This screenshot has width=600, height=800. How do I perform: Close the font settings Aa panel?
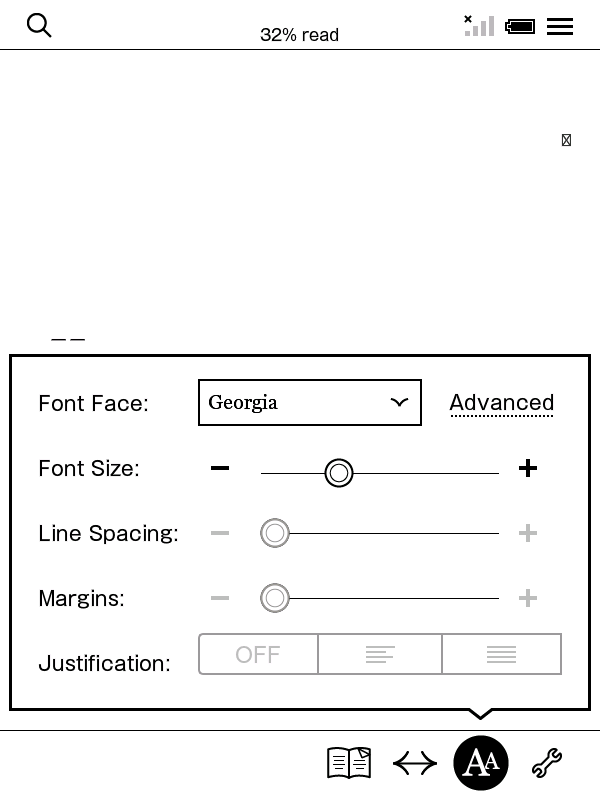(x=481, y=763)
